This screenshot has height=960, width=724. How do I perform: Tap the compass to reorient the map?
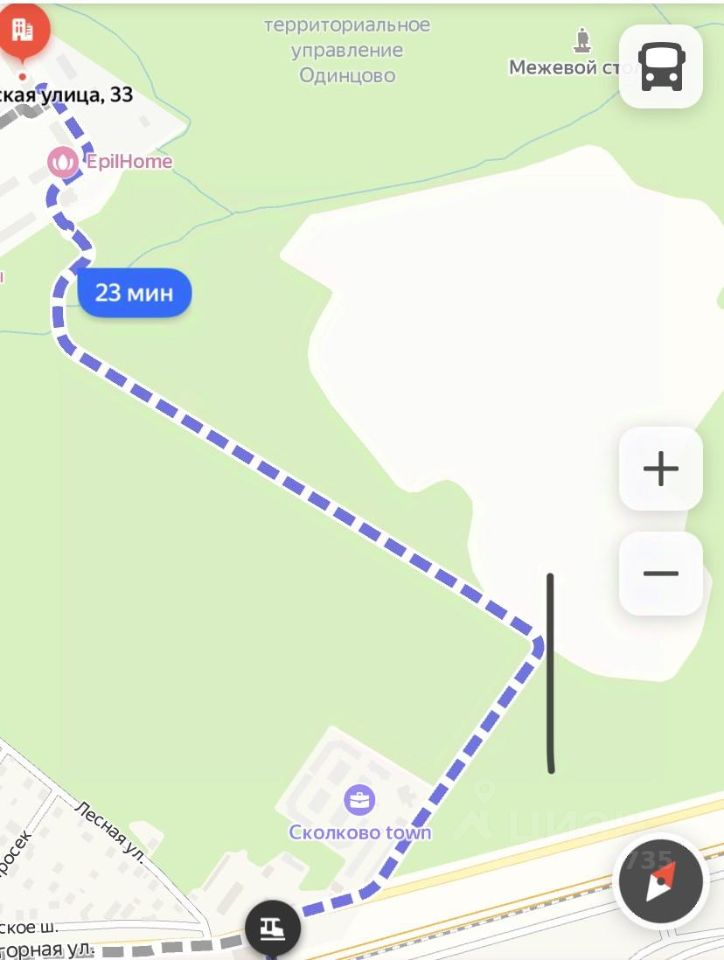point(660,883)
